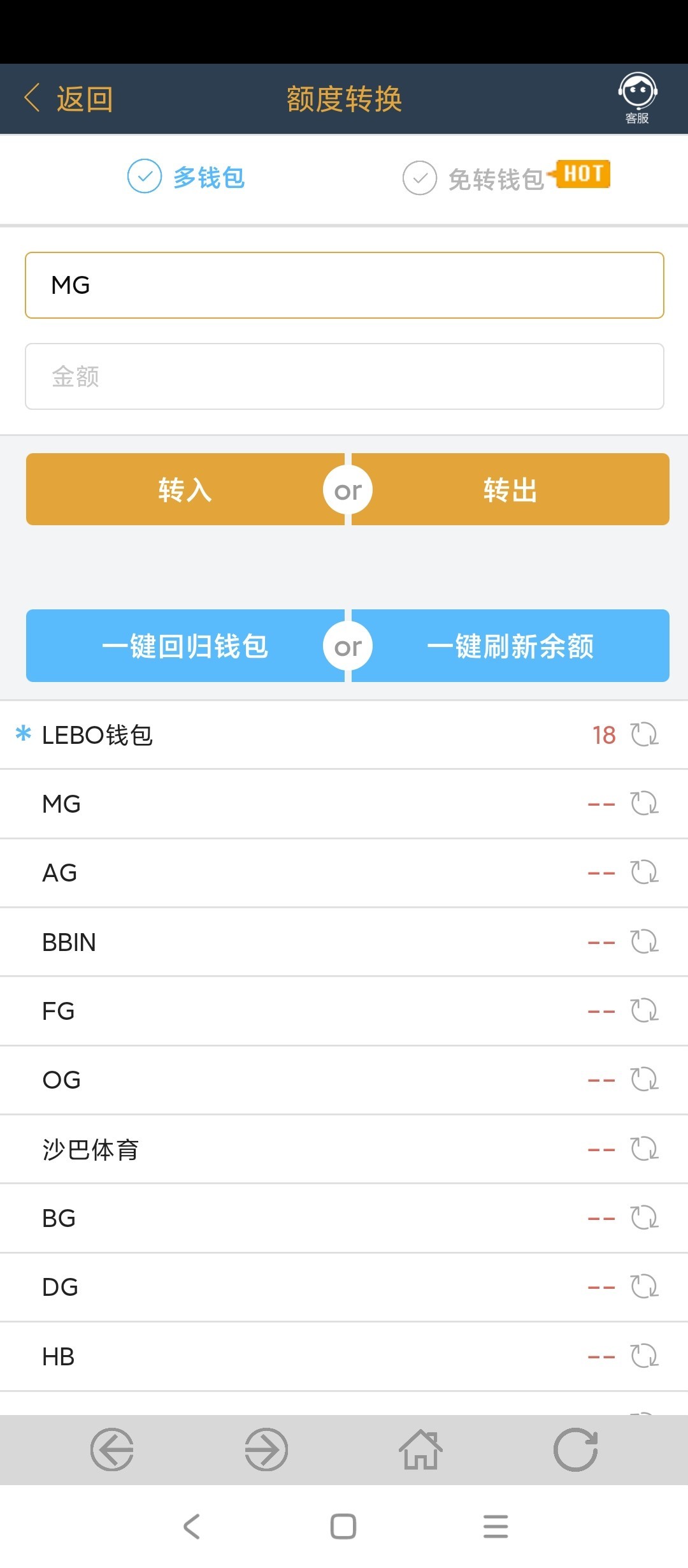
Task: Refresh the MG balance
Action: pyautogui.click(x=644, y=803)
